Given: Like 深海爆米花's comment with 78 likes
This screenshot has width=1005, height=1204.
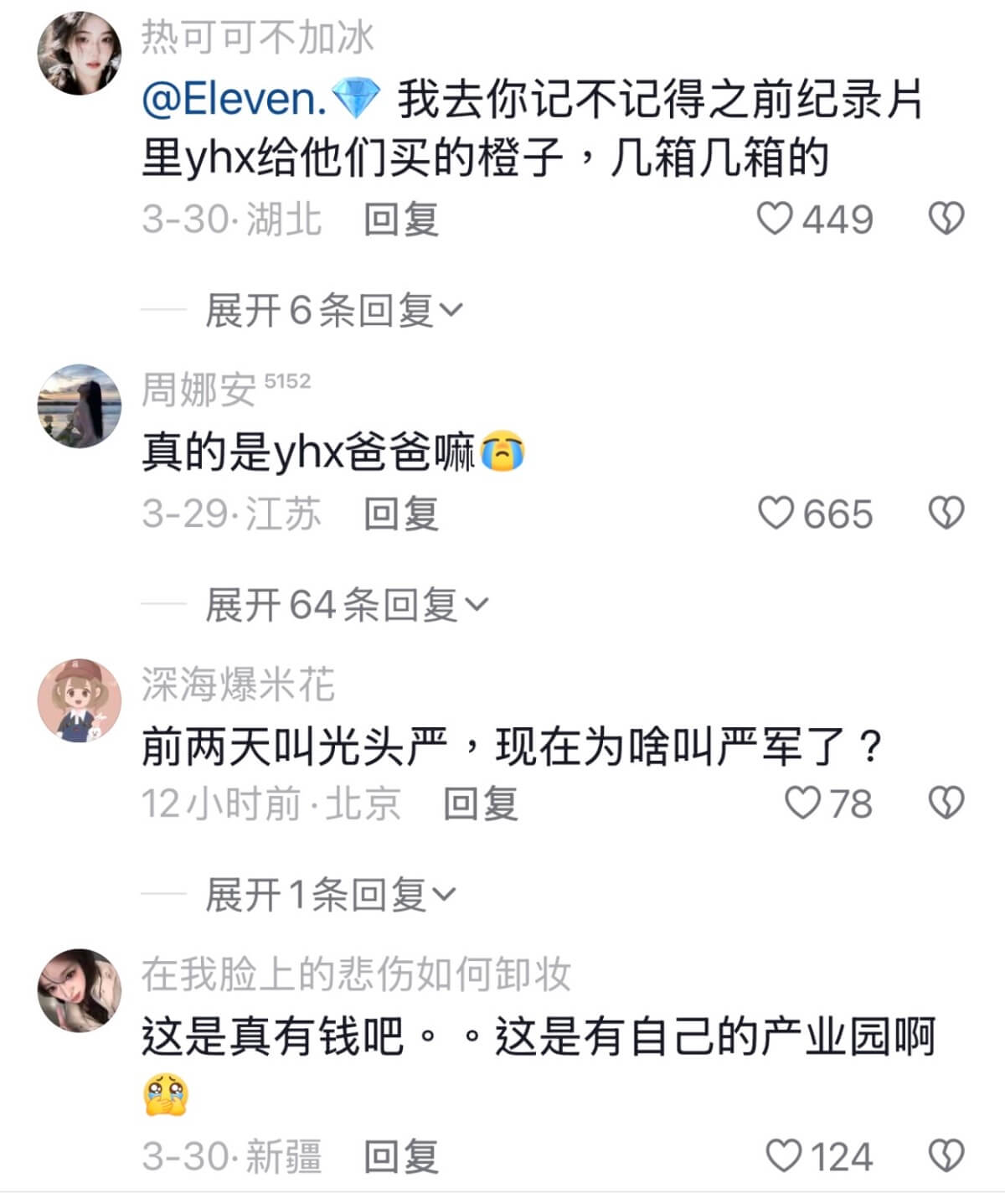Looking at the screenshot, I should point(828,804).
